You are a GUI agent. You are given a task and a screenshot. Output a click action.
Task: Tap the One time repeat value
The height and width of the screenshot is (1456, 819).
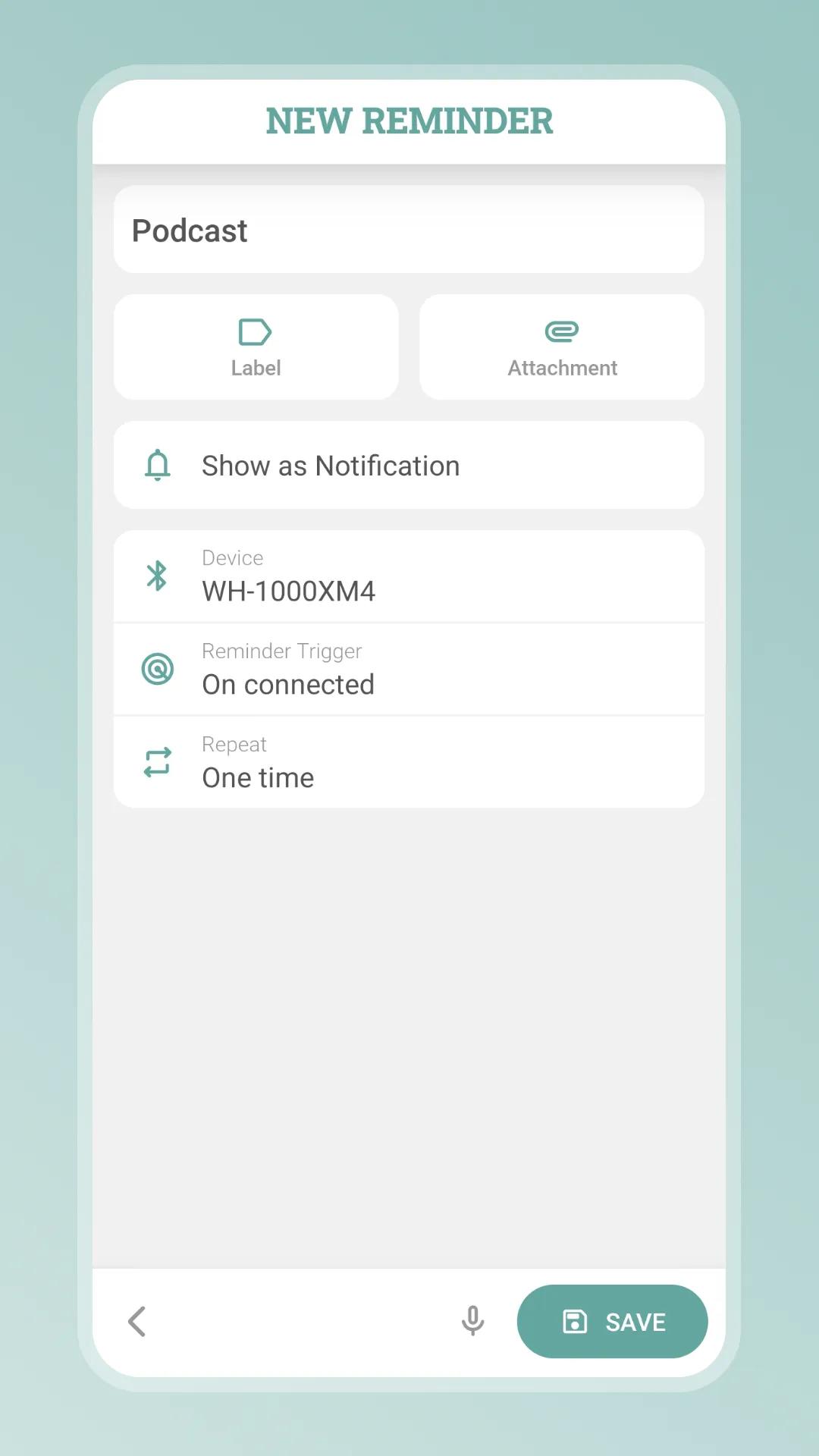click(257, 777)
